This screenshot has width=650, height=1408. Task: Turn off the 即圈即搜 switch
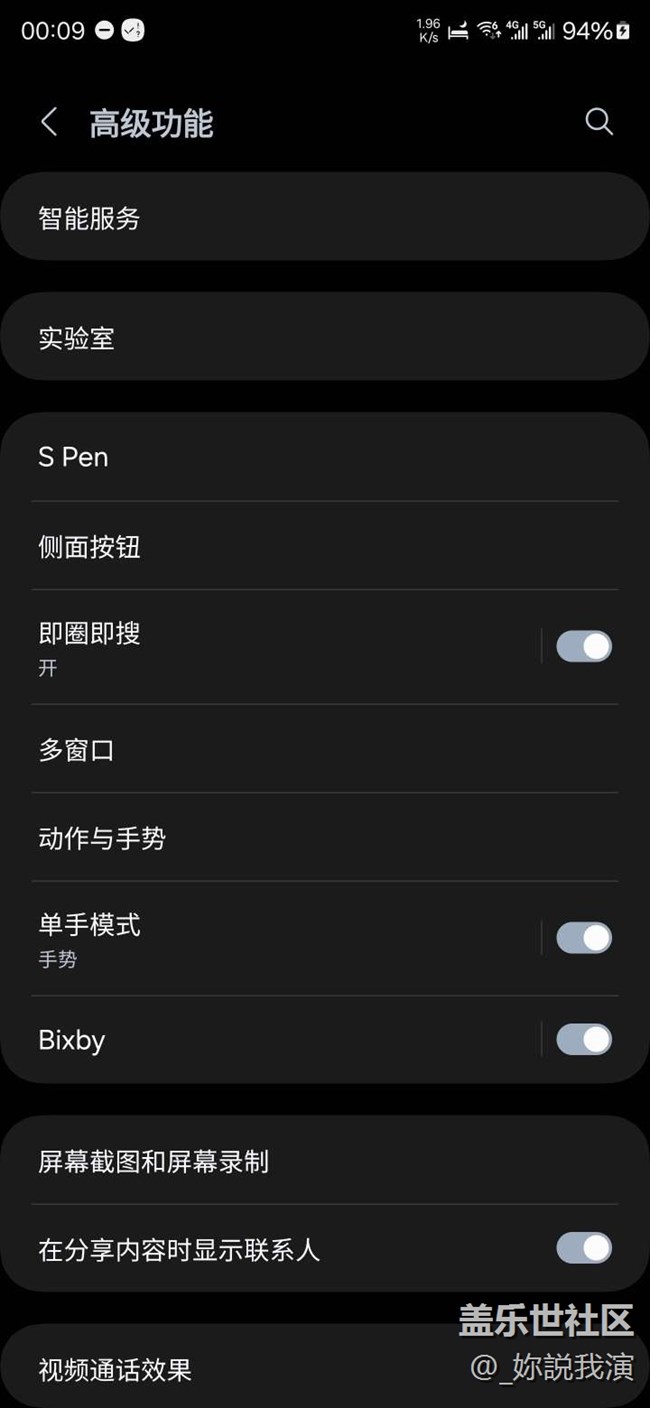584,647
